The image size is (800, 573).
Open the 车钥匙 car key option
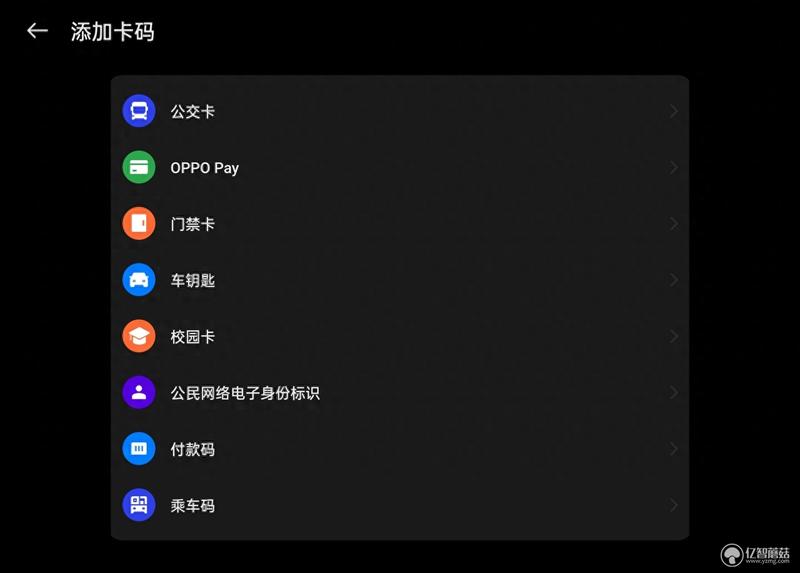click(x=399, y=280)
